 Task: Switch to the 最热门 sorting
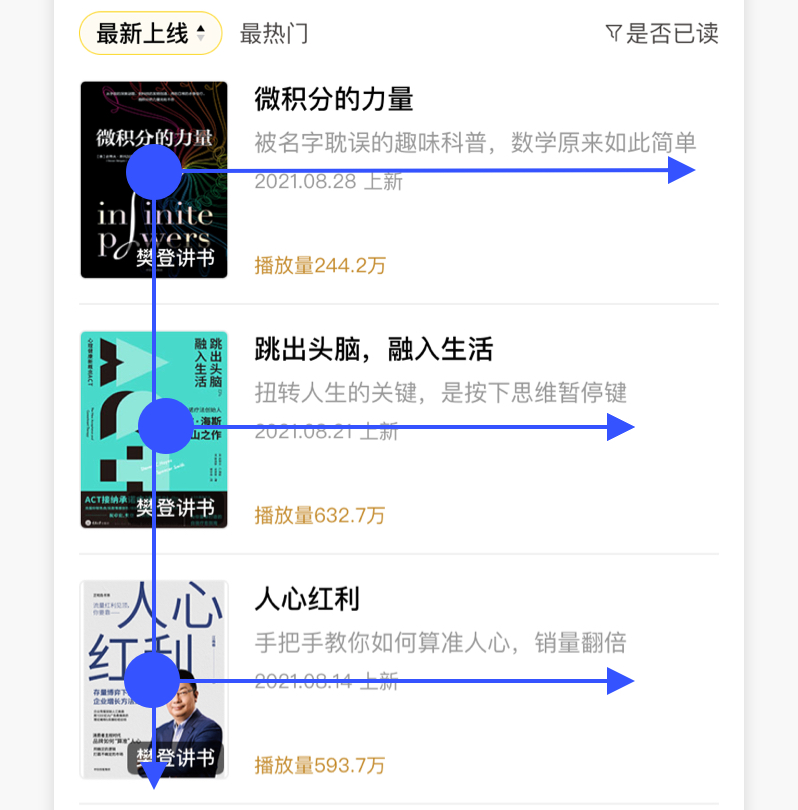[x=274, y=34]
